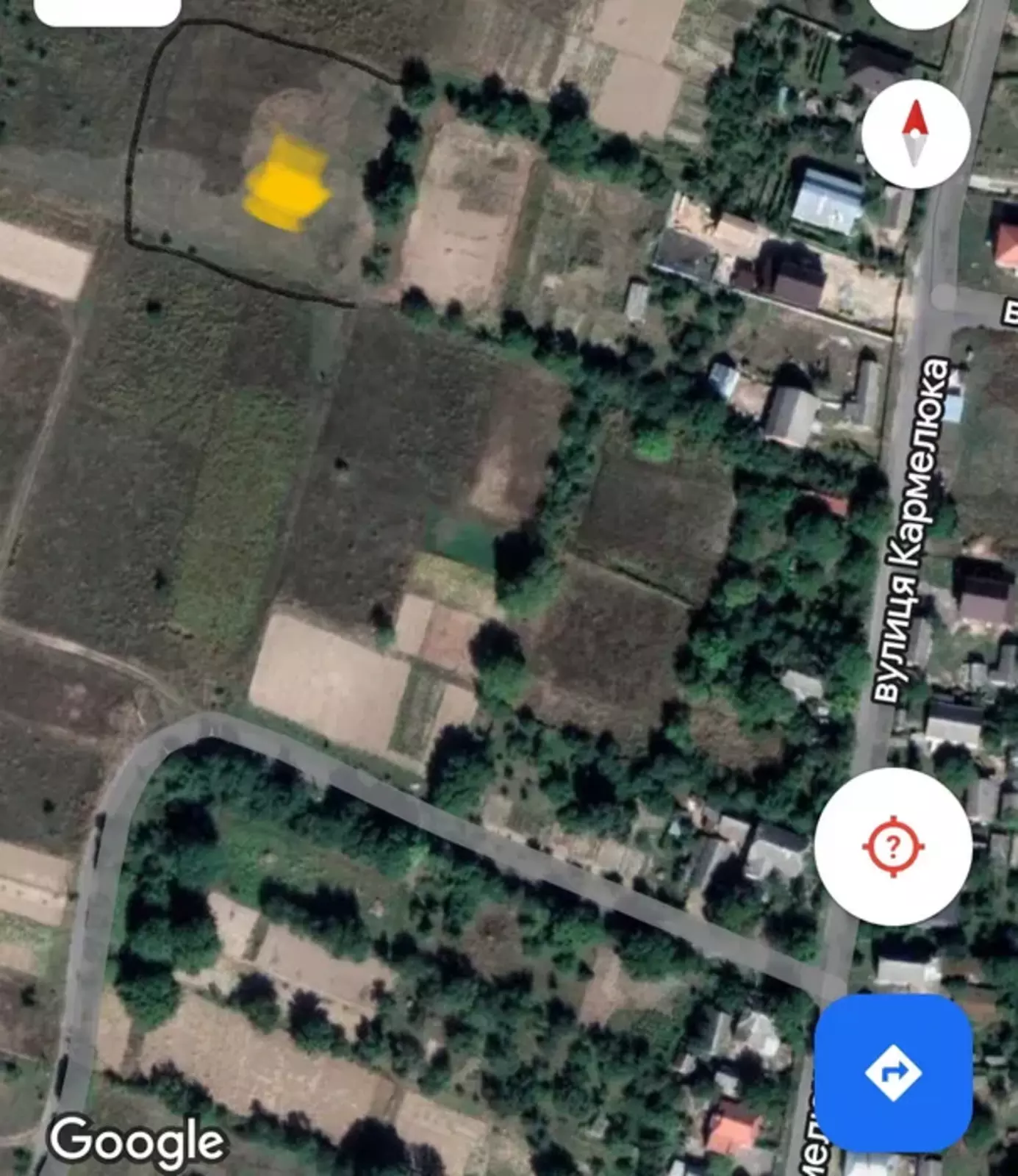Open directions with the blue button
The width and height of the screenshot is (1018, 1176).
pos(893,1073)
